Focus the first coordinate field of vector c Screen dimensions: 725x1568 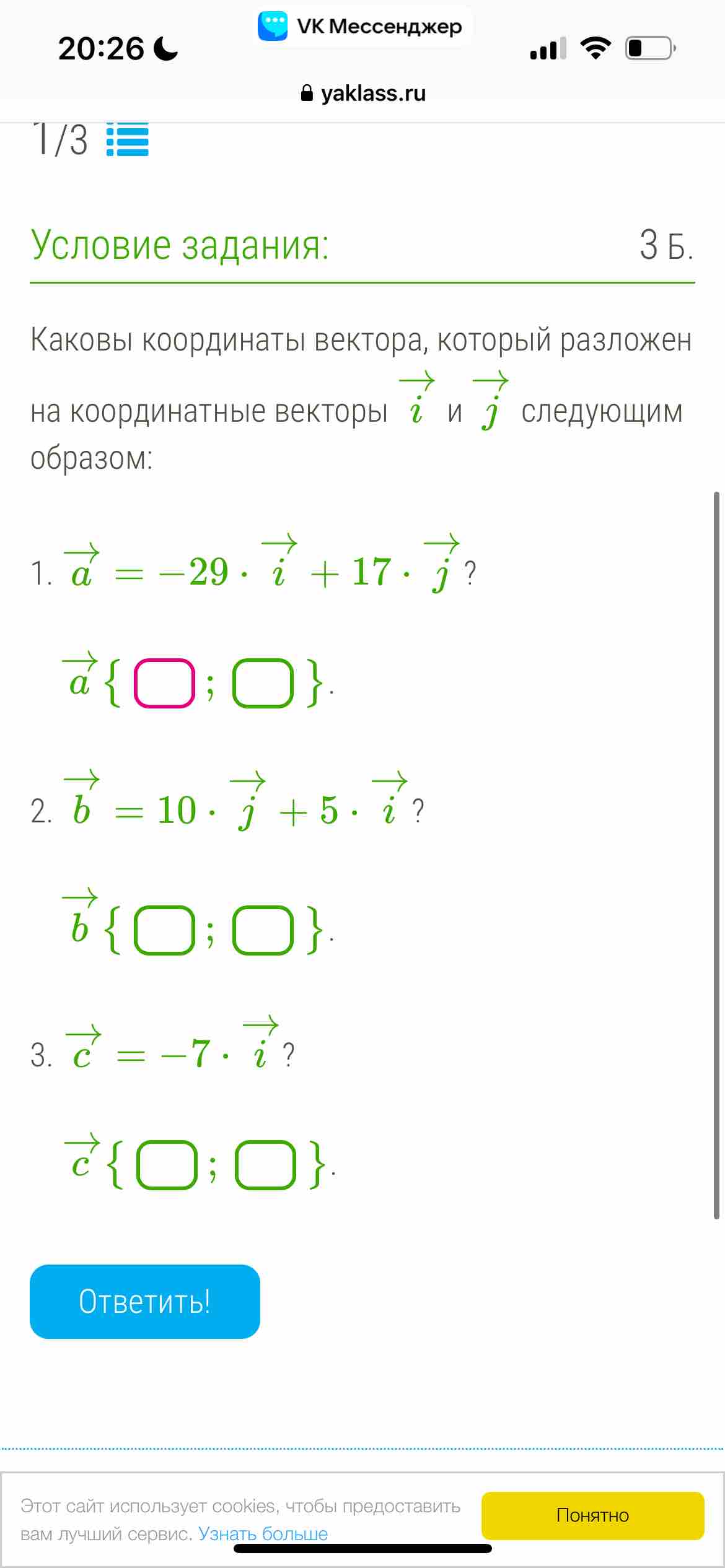tap(167, 1164)
